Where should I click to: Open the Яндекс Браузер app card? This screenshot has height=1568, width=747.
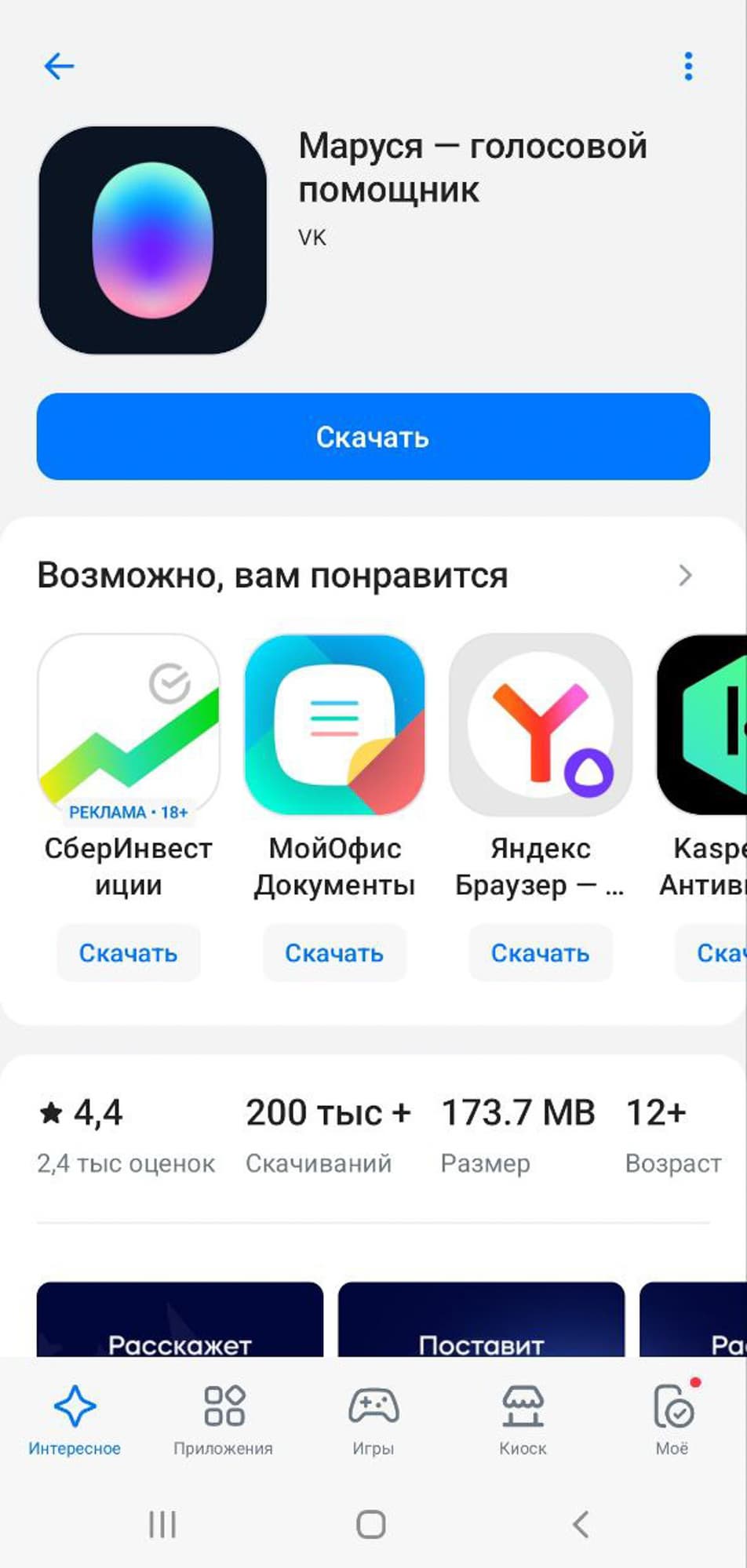click(x=540, y=726)
